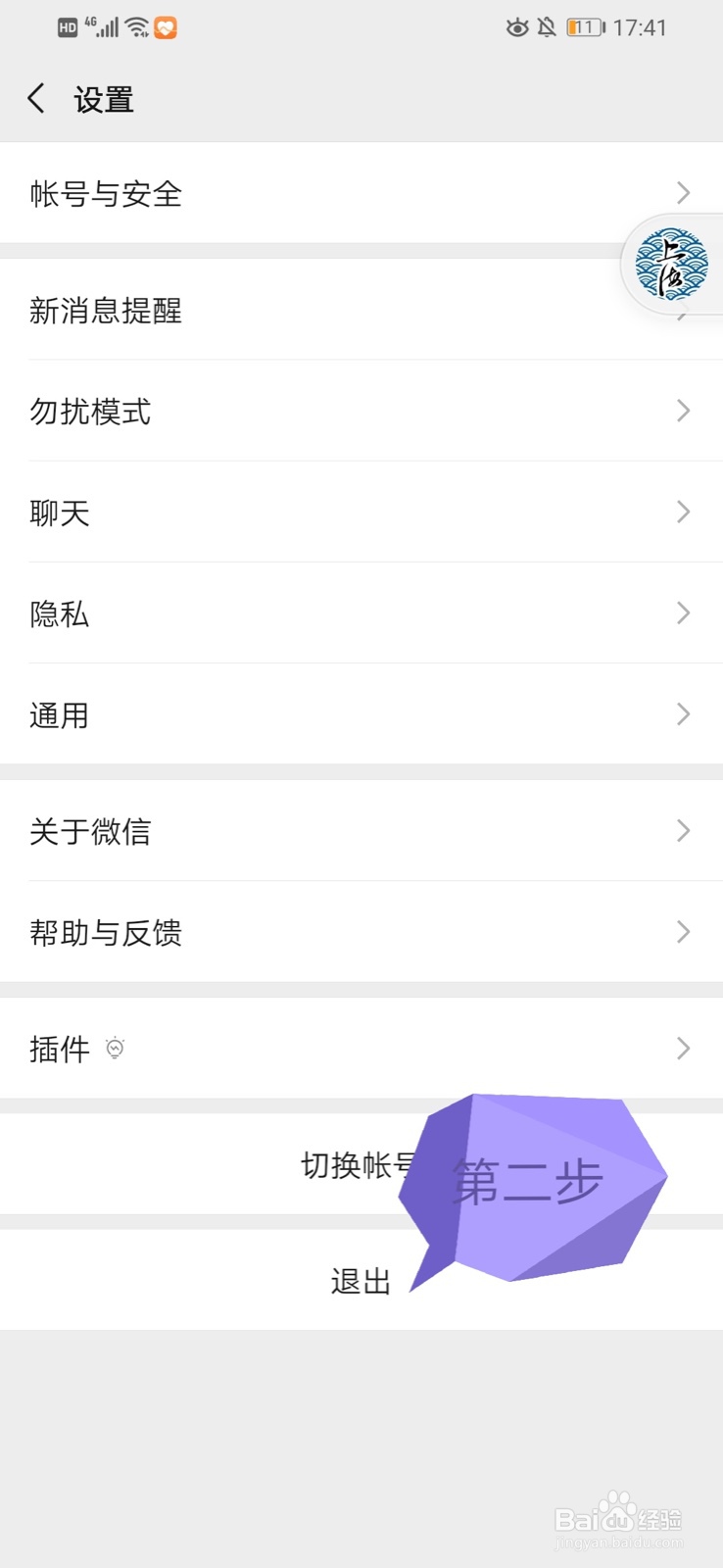Screen dimensions: 723x1568
Task: Tap 退出 to log out
Action: tap(359, 1279)
